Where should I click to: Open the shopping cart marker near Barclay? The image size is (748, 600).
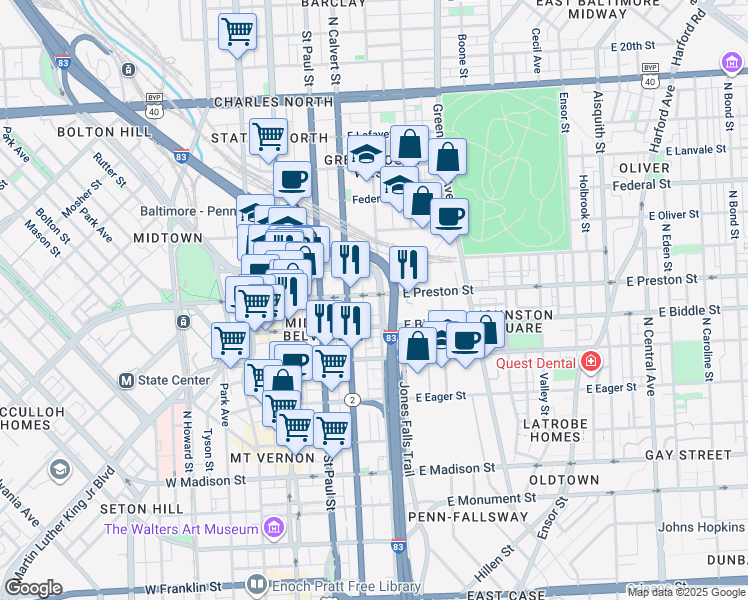tap(237, 32)
